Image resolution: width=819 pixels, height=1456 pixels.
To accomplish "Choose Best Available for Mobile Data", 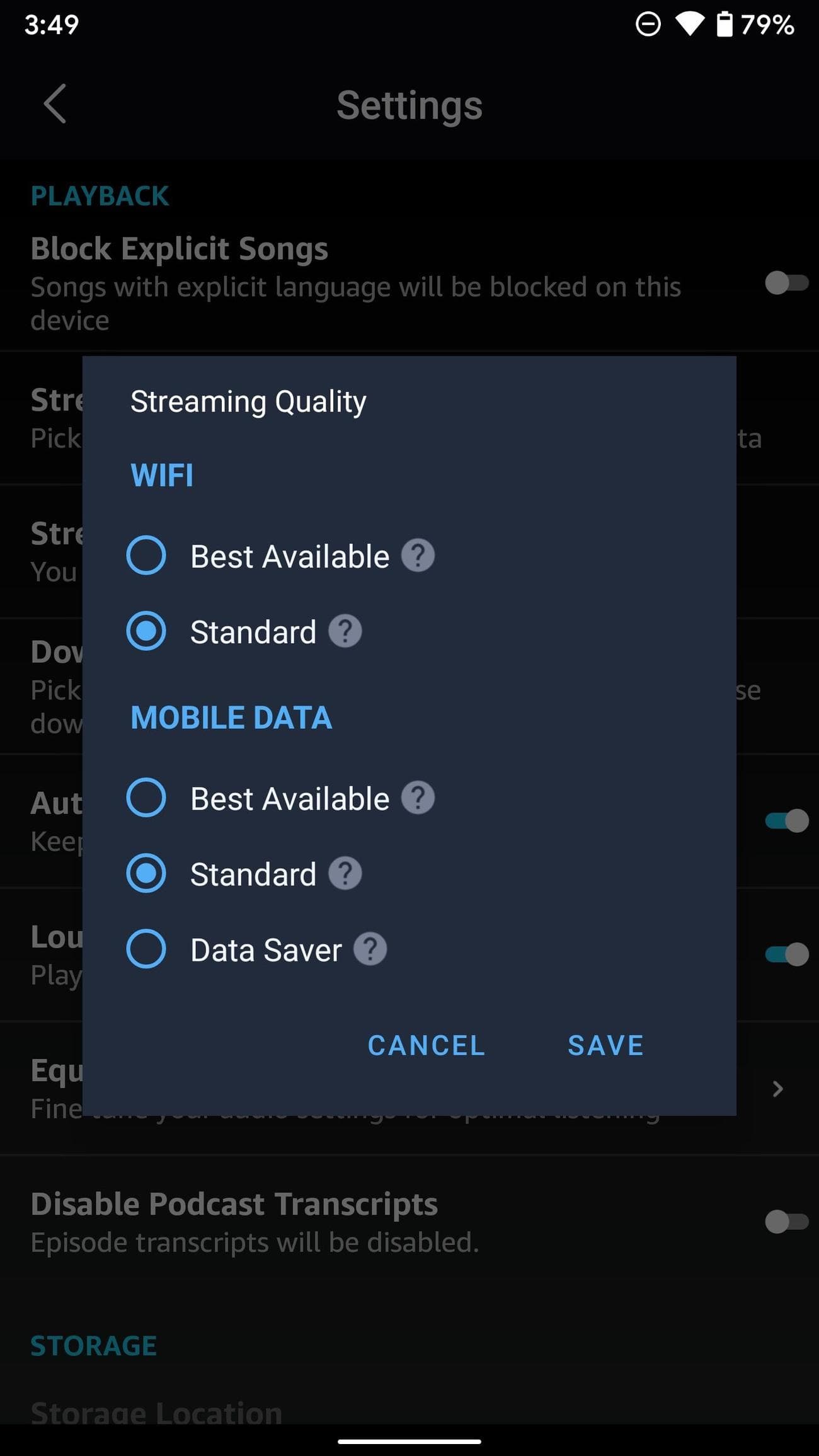I will [x=146, y=798].
